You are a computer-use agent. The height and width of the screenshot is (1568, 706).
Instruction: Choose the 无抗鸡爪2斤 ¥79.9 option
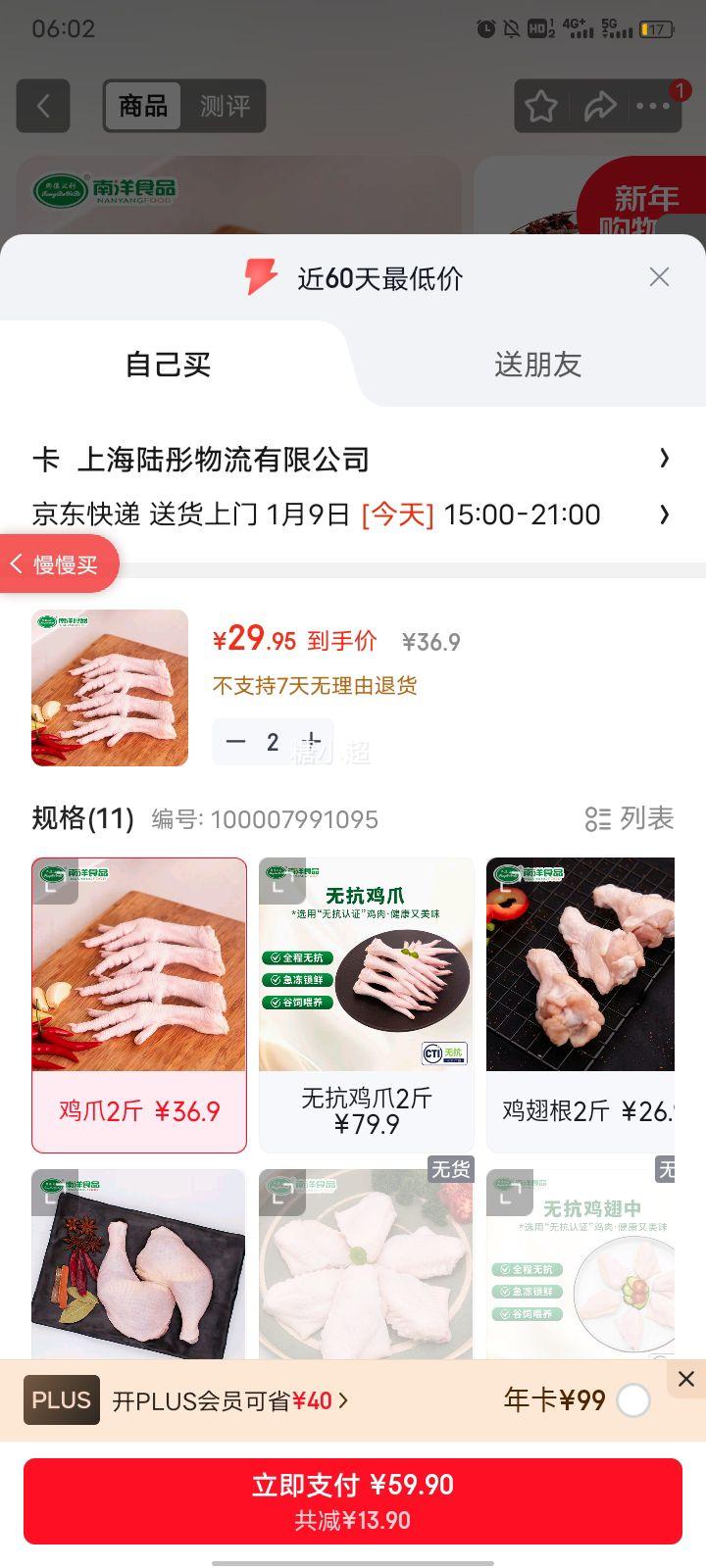(367, 1004)
